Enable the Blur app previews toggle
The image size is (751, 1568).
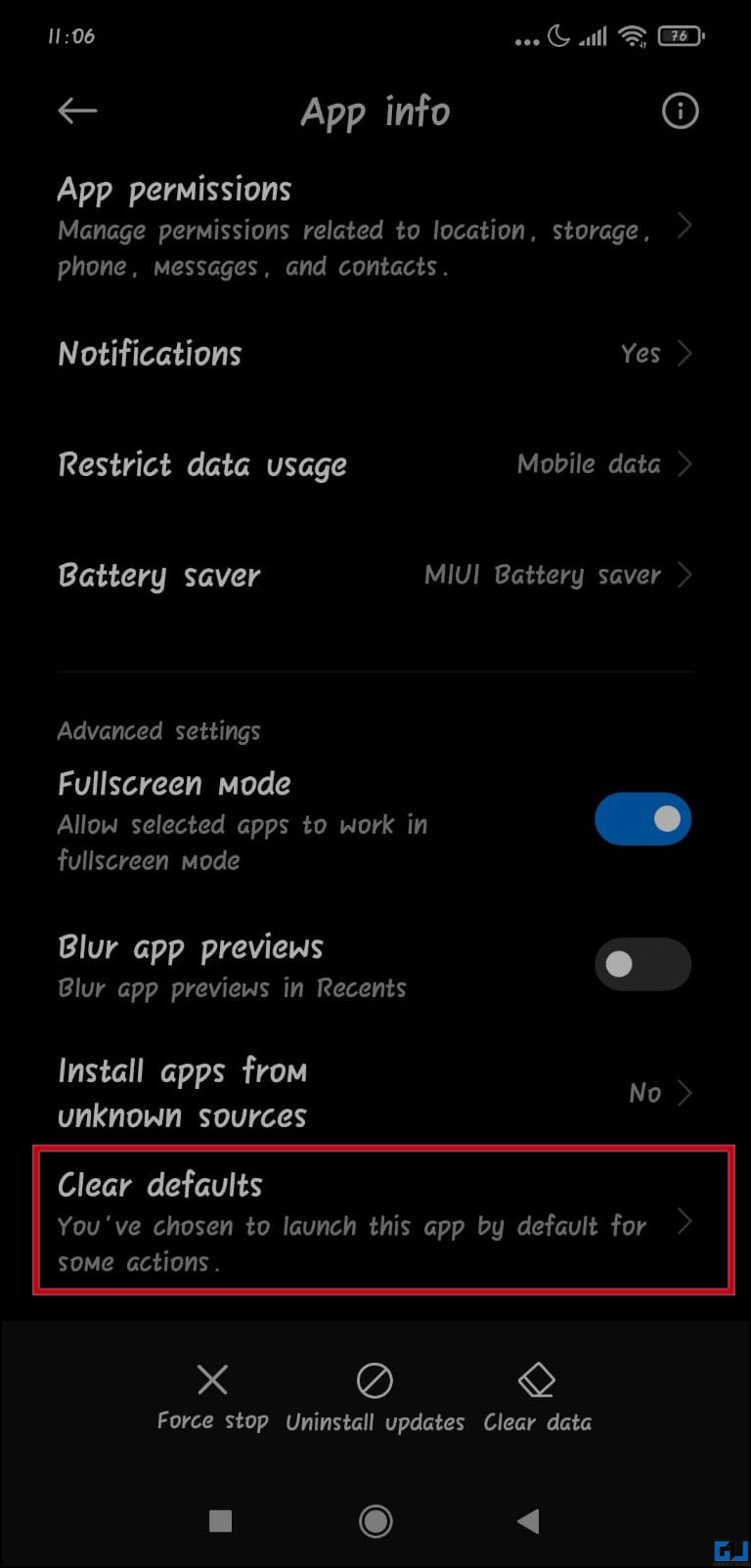click(642, 964)
